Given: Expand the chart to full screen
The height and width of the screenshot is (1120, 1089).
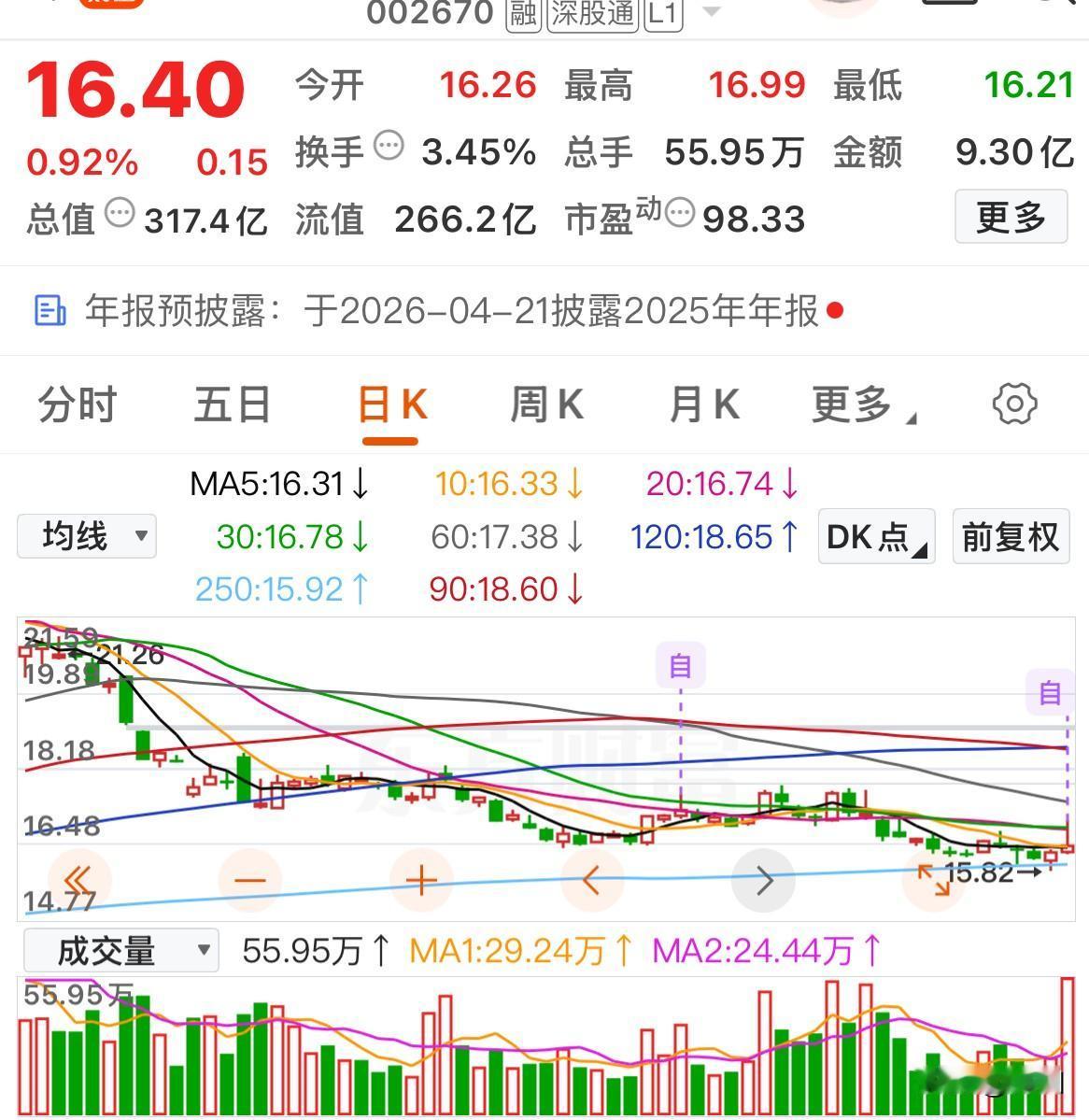Looking at the screenshot, I should pos(933,880).
